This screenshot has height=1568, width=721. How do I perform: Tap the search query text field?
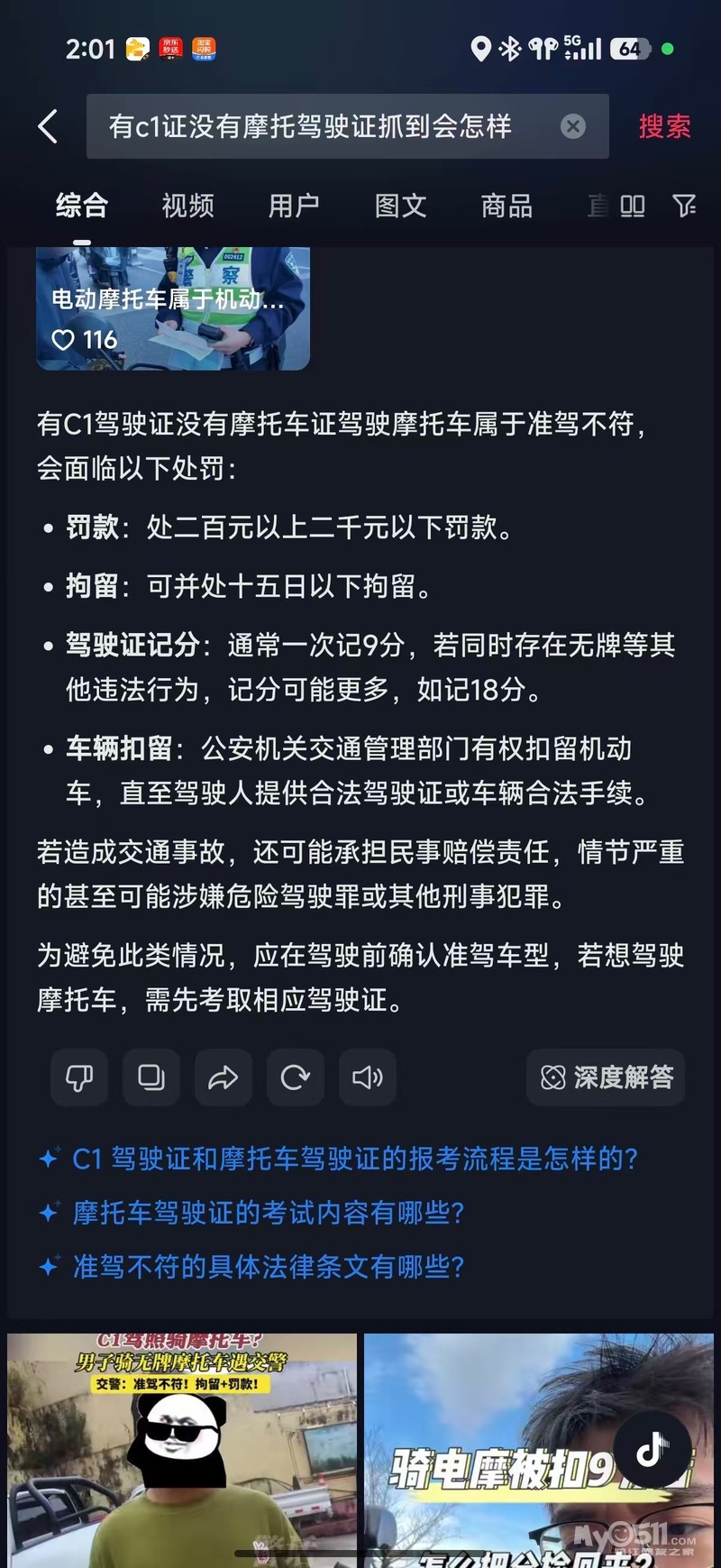pos(311,126)
